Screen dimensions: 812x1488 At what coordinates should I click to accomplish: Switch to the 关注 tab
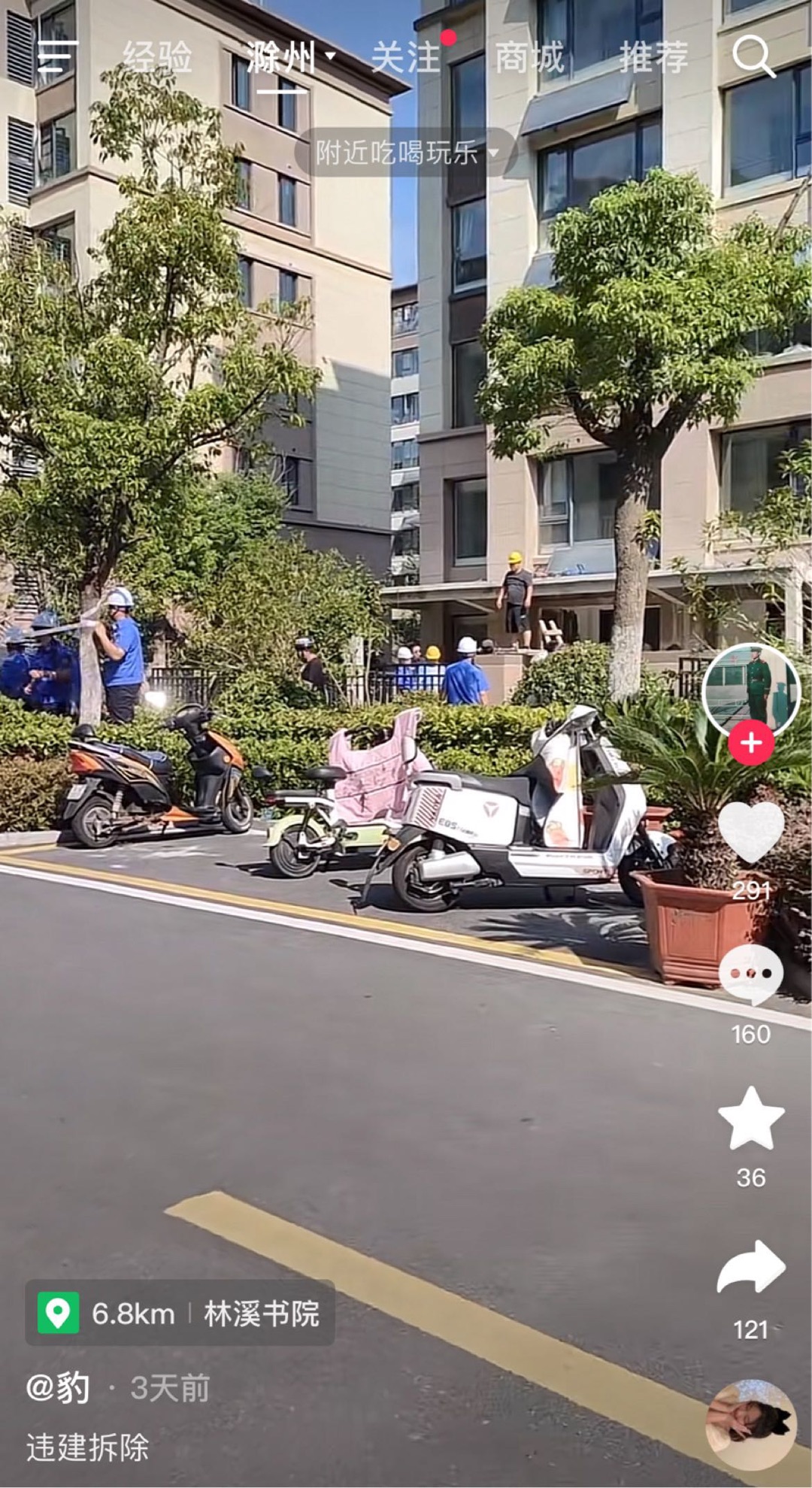tap(406, 58)
